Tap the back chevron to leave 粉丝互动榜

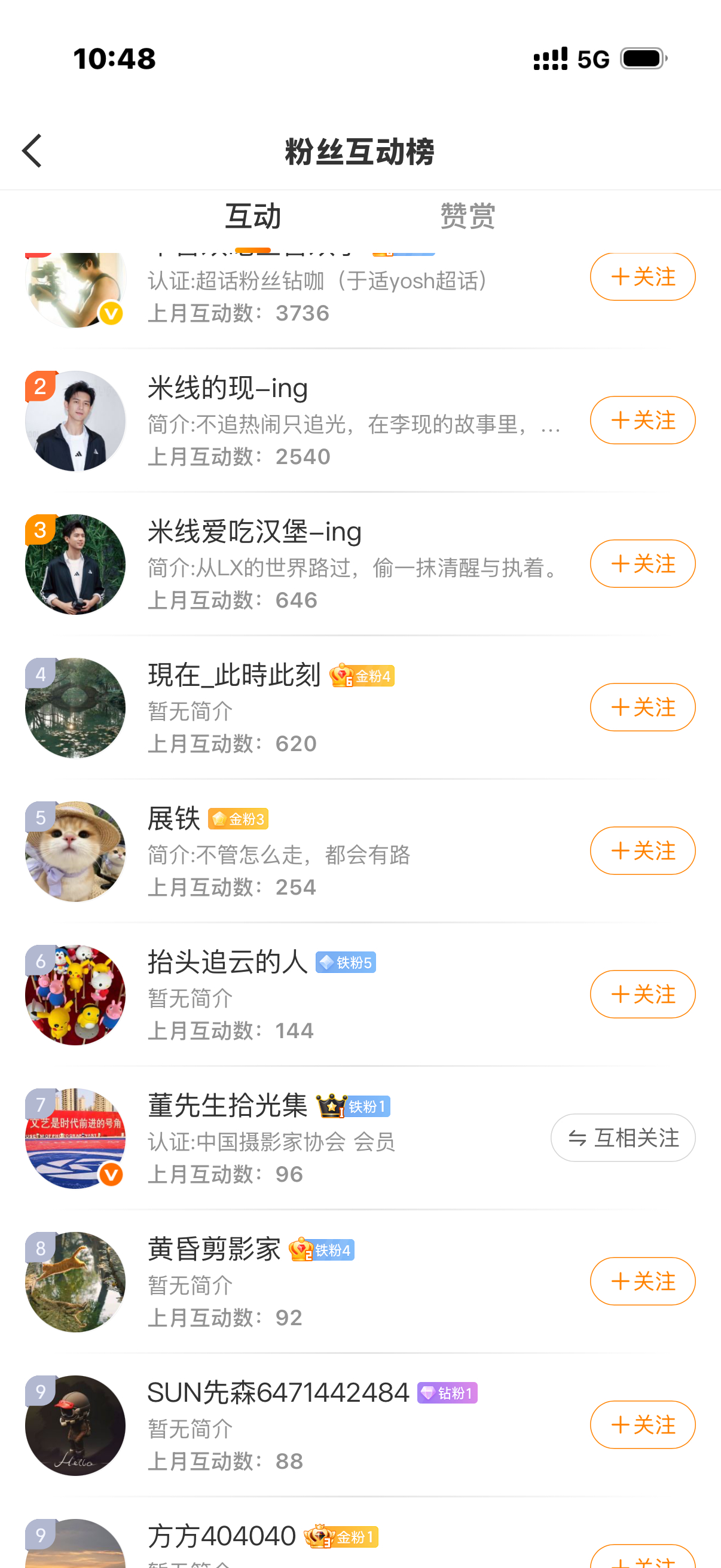click(32, 150)
